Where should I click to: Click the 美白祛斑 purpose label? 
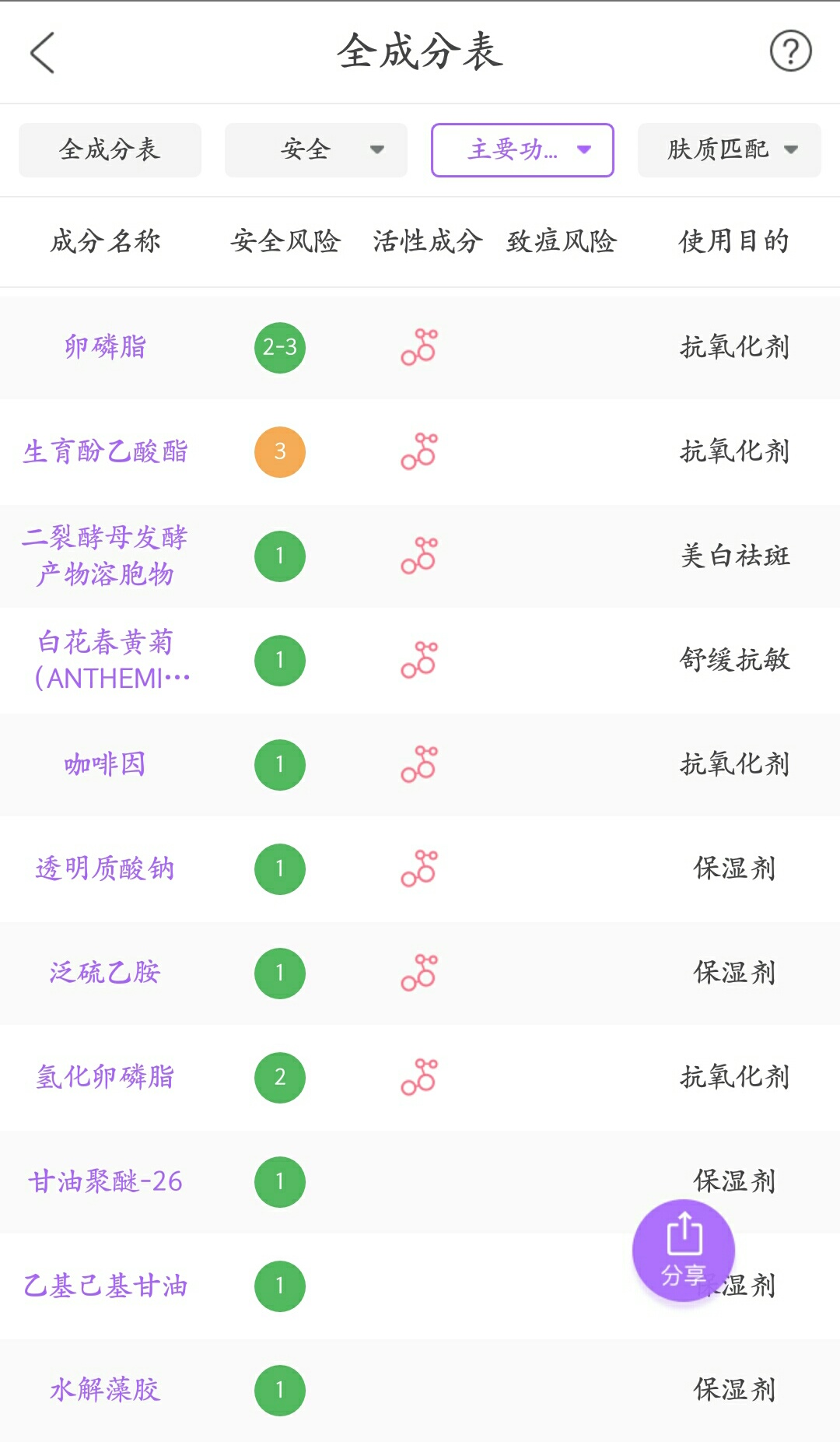pos(733,556)
